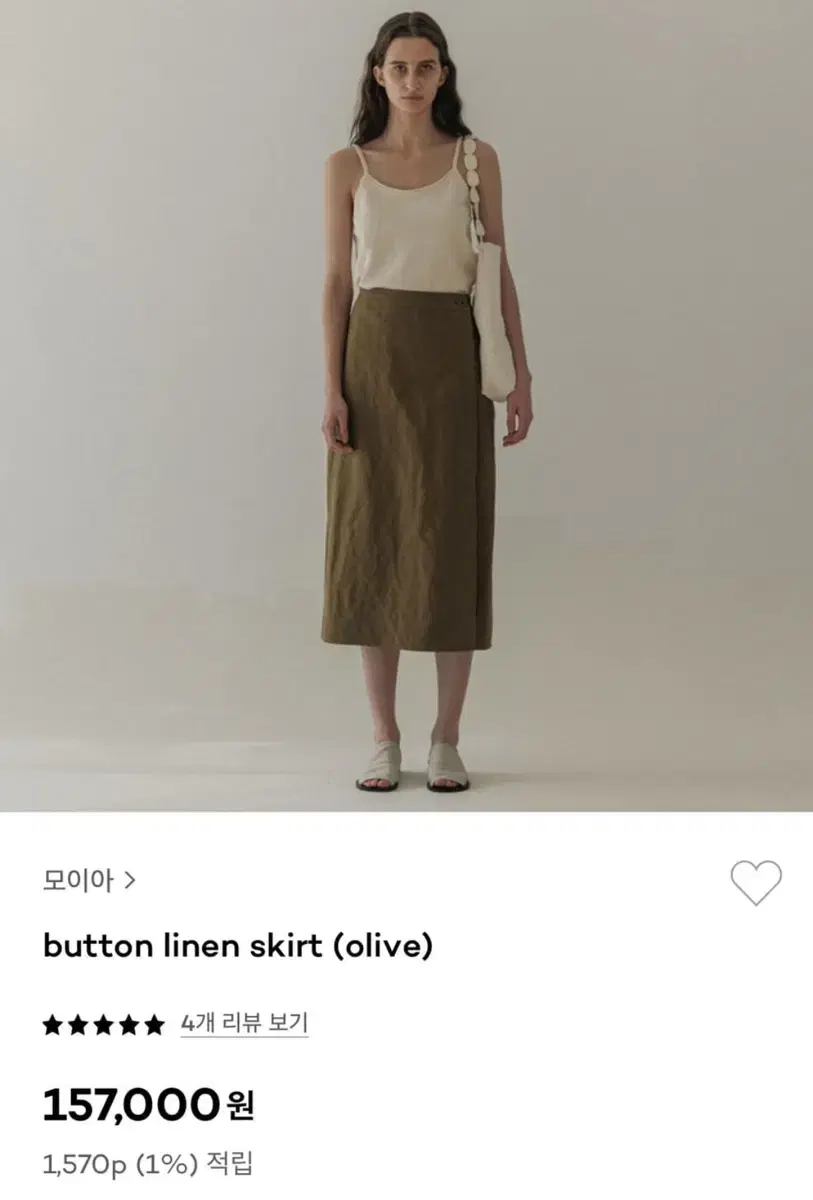The height and width of the screenshot is (1200, 813).
Task: Click the fifth rating star
Action: (155, 1025)
